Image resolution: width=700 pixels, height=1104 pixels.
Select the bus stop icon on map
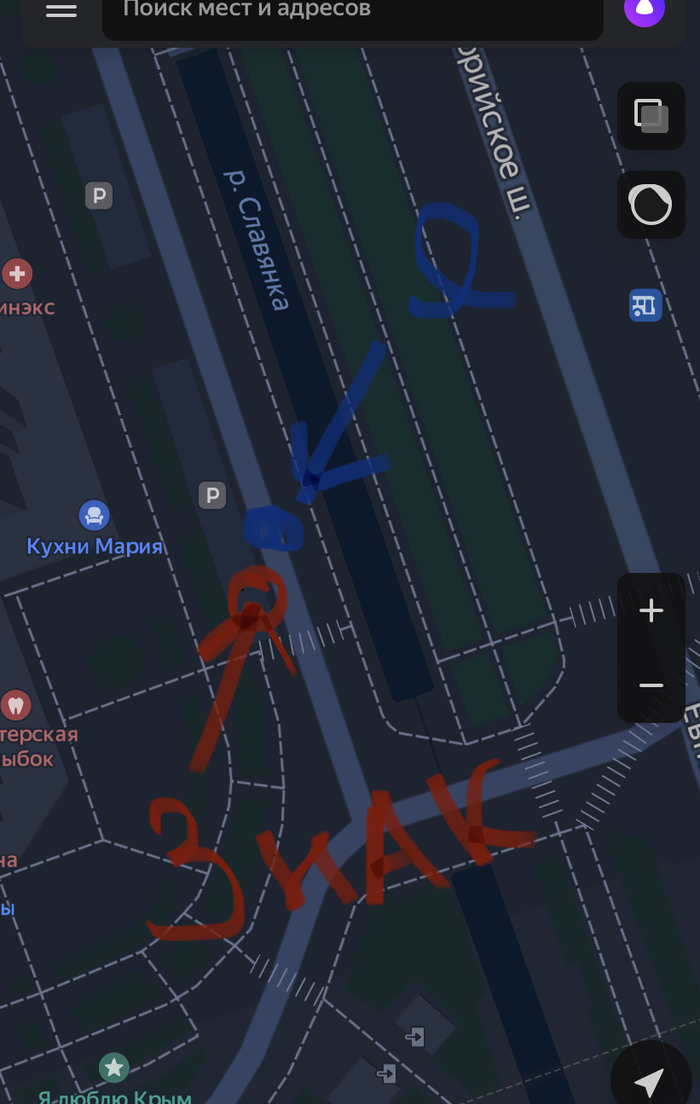pyautogui.click(x=645, y=305)
